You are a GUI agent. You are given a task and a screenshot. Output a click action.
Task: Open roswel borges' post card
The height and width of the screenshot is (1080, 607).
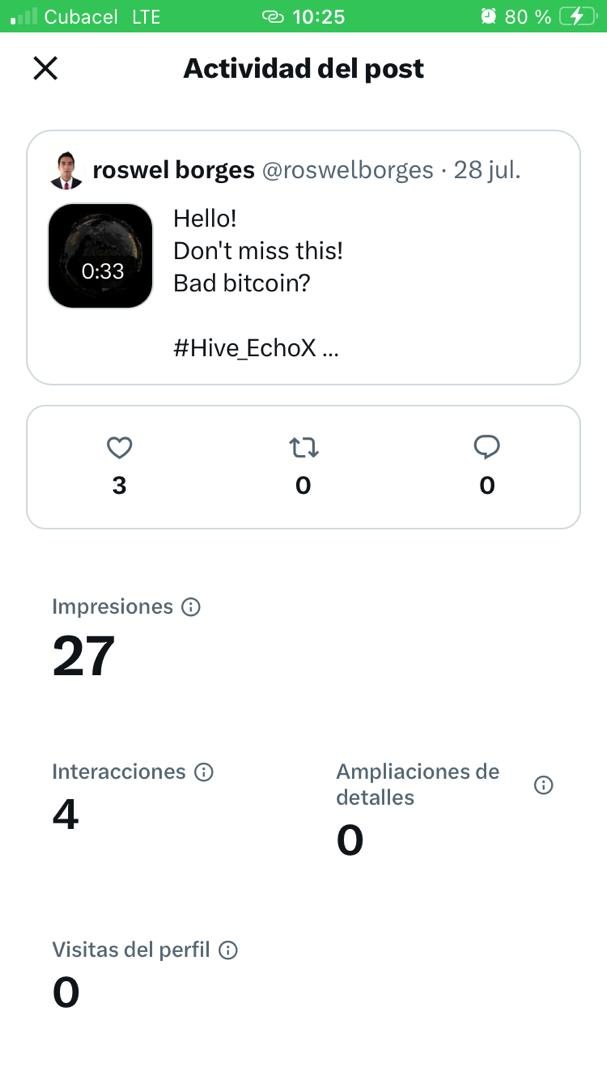pyautogui.click(x=303, y=257)
